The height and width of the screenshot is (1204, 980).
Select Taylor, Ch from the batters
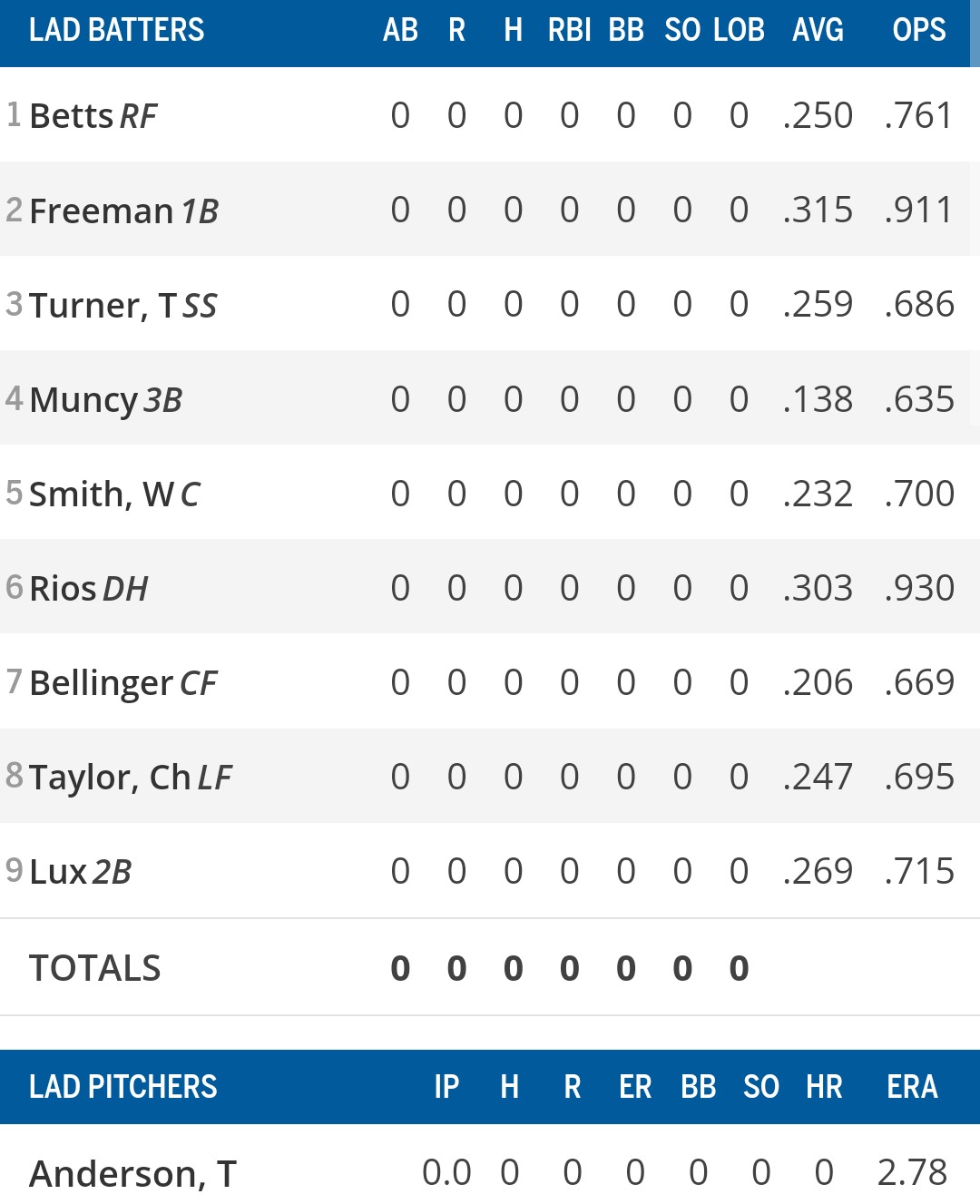[110, 777]
